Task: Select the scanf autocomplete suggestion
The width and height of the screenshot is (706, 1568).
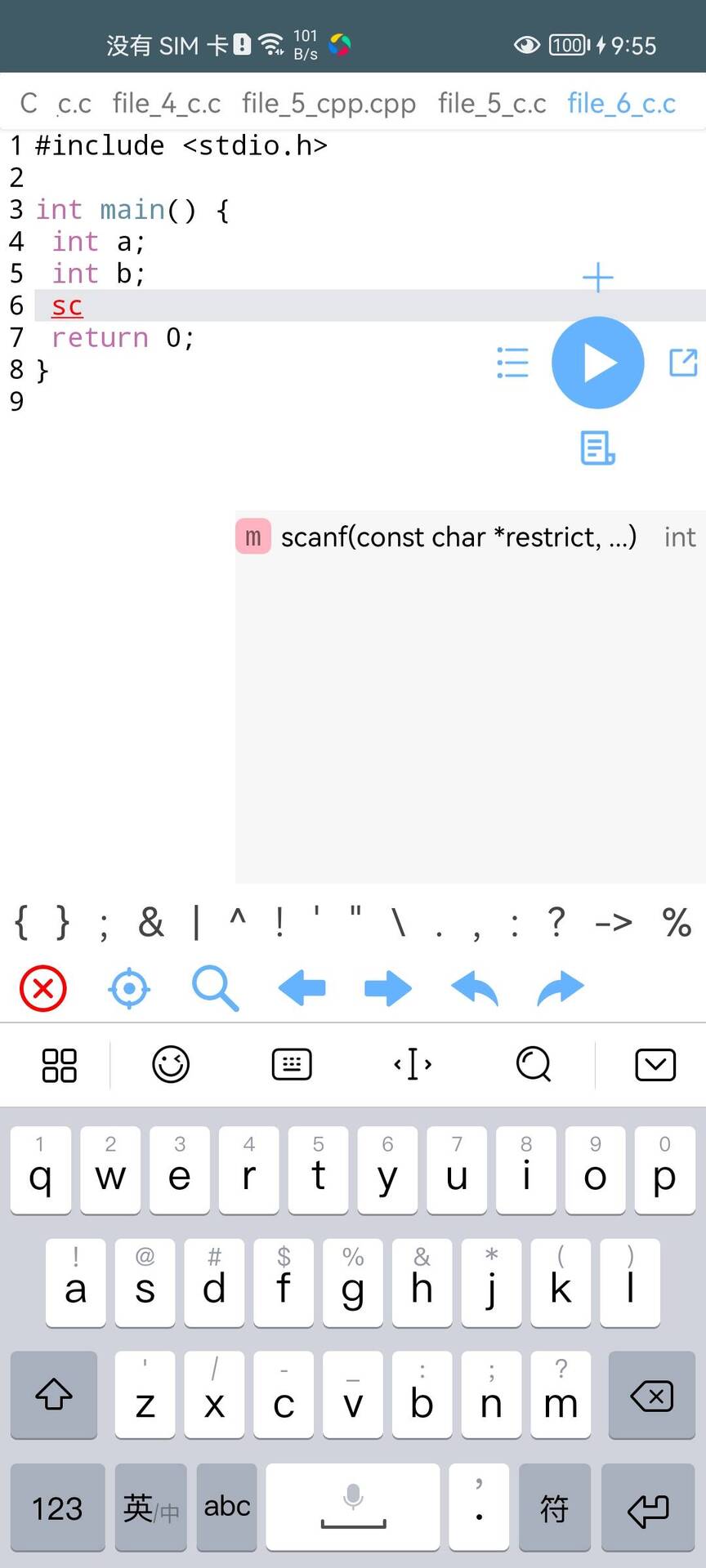Action: pos(458,537)
